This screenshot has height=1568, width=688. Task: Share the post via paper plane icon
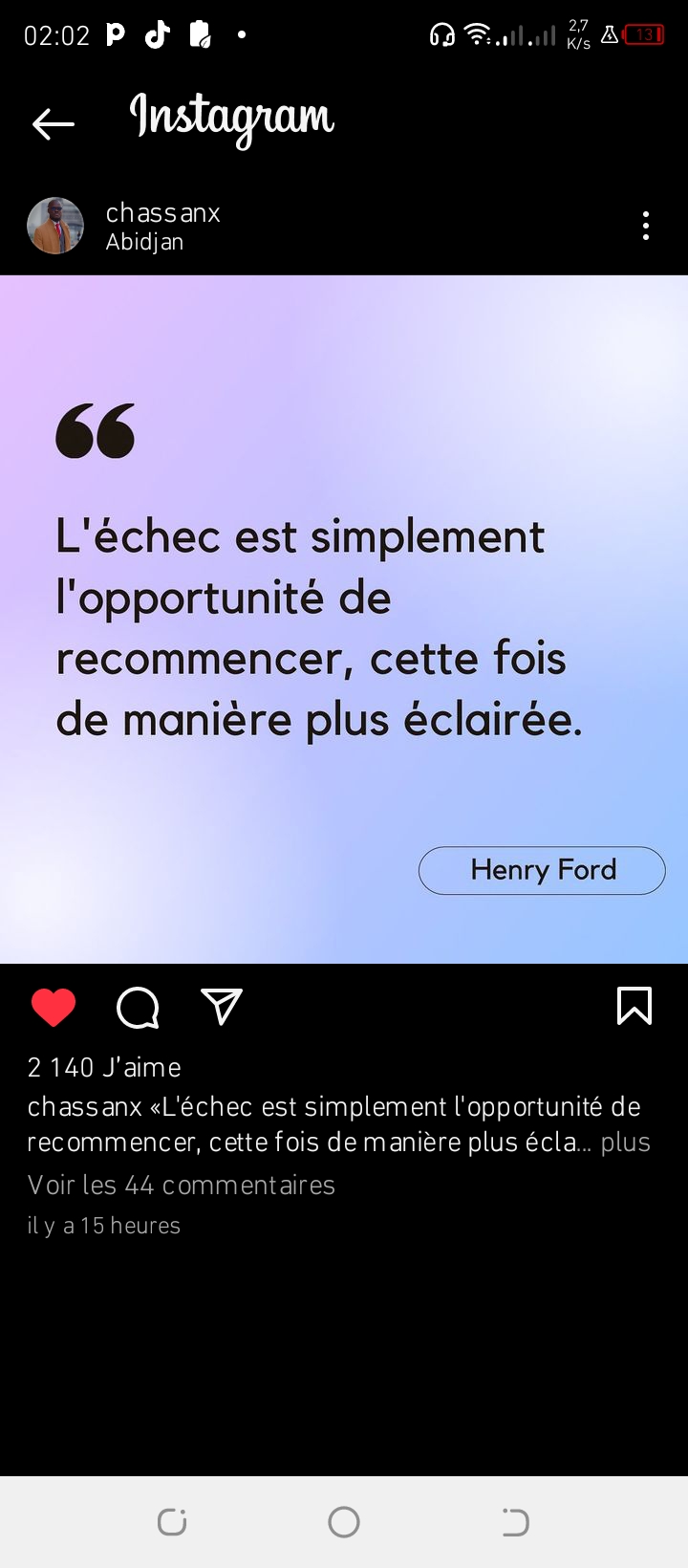(x=222, y=1006)
